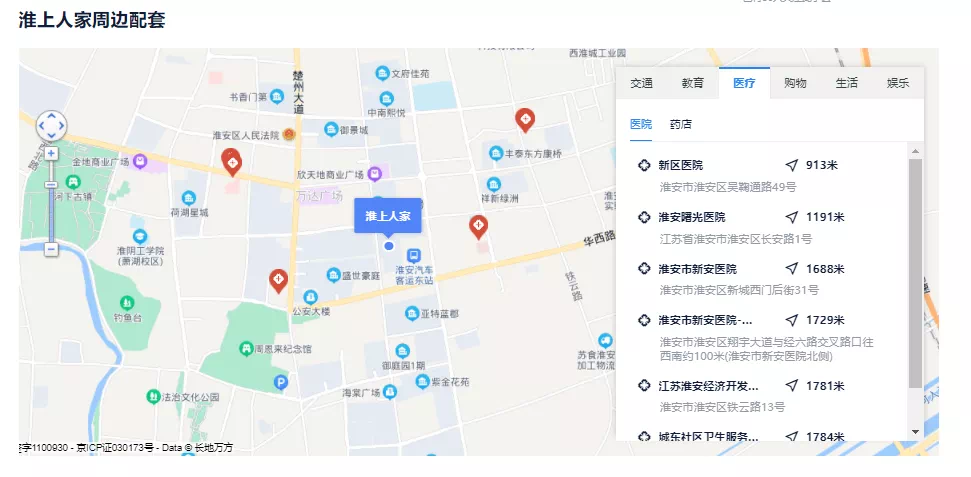Select 淮安市新安医院 at 1688米
This screenshot has width=971, height=477.
point(697,269)
